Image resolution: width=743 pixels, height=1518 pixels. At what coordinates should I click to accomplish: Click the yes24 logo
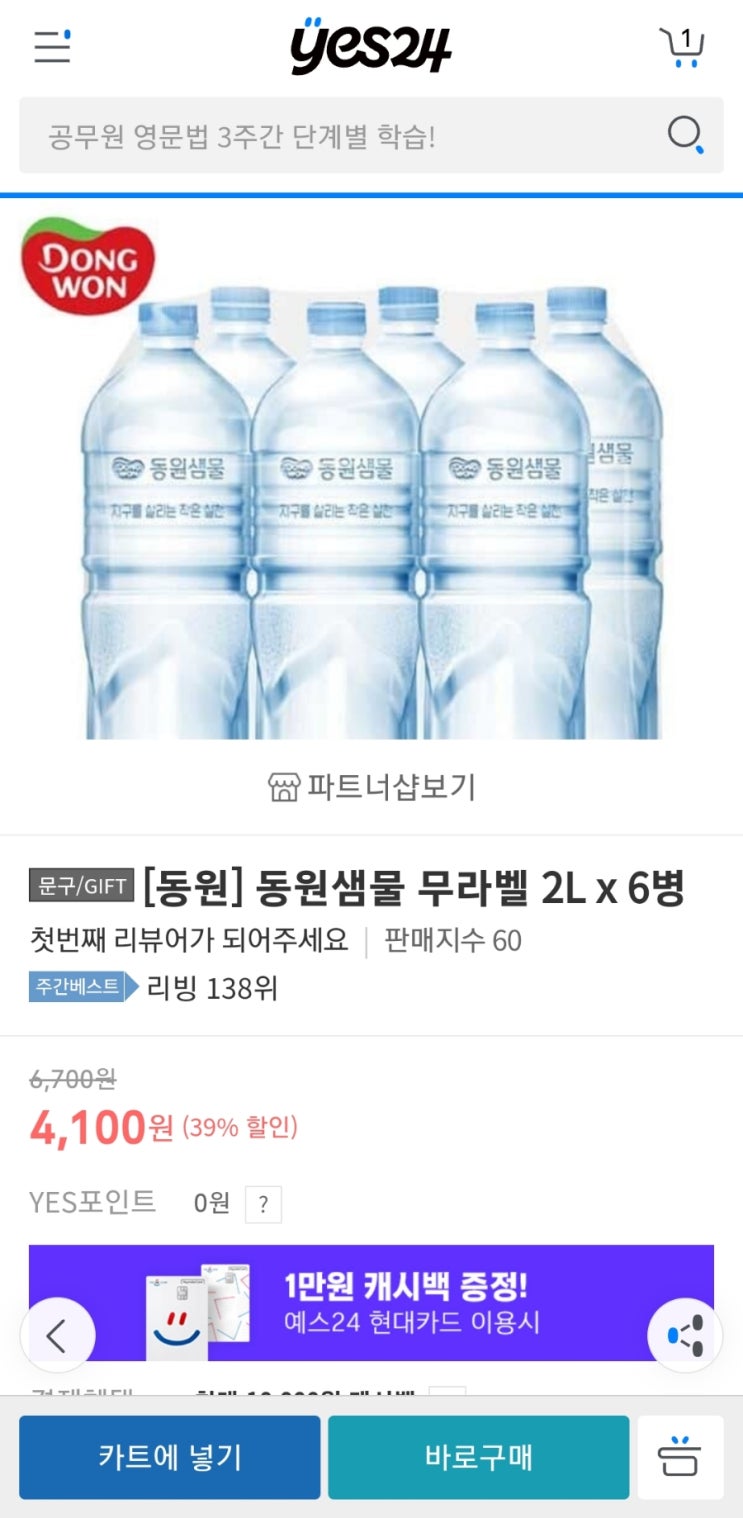click(x=371, y=47)
